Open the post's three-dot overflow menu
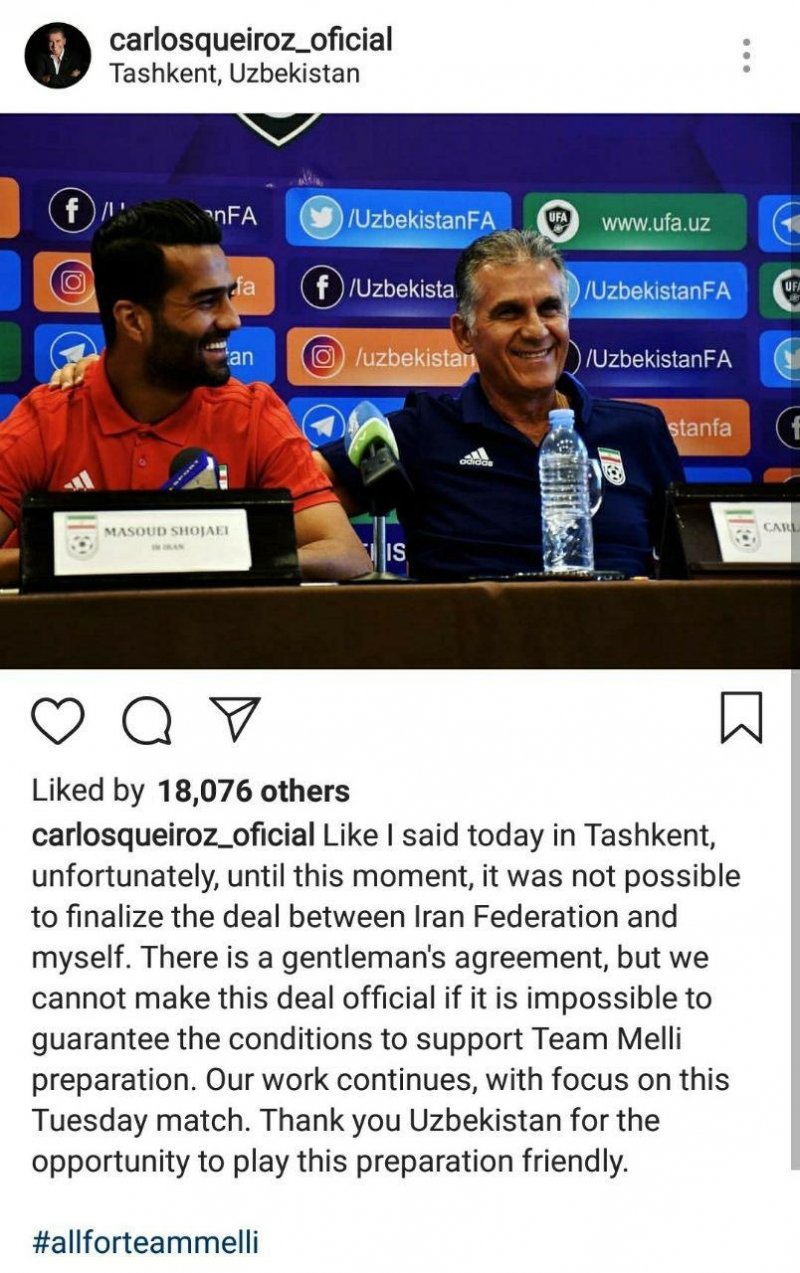Image resolution: width=800 pixels, height=1273 pixels. [x=746, y=55]
